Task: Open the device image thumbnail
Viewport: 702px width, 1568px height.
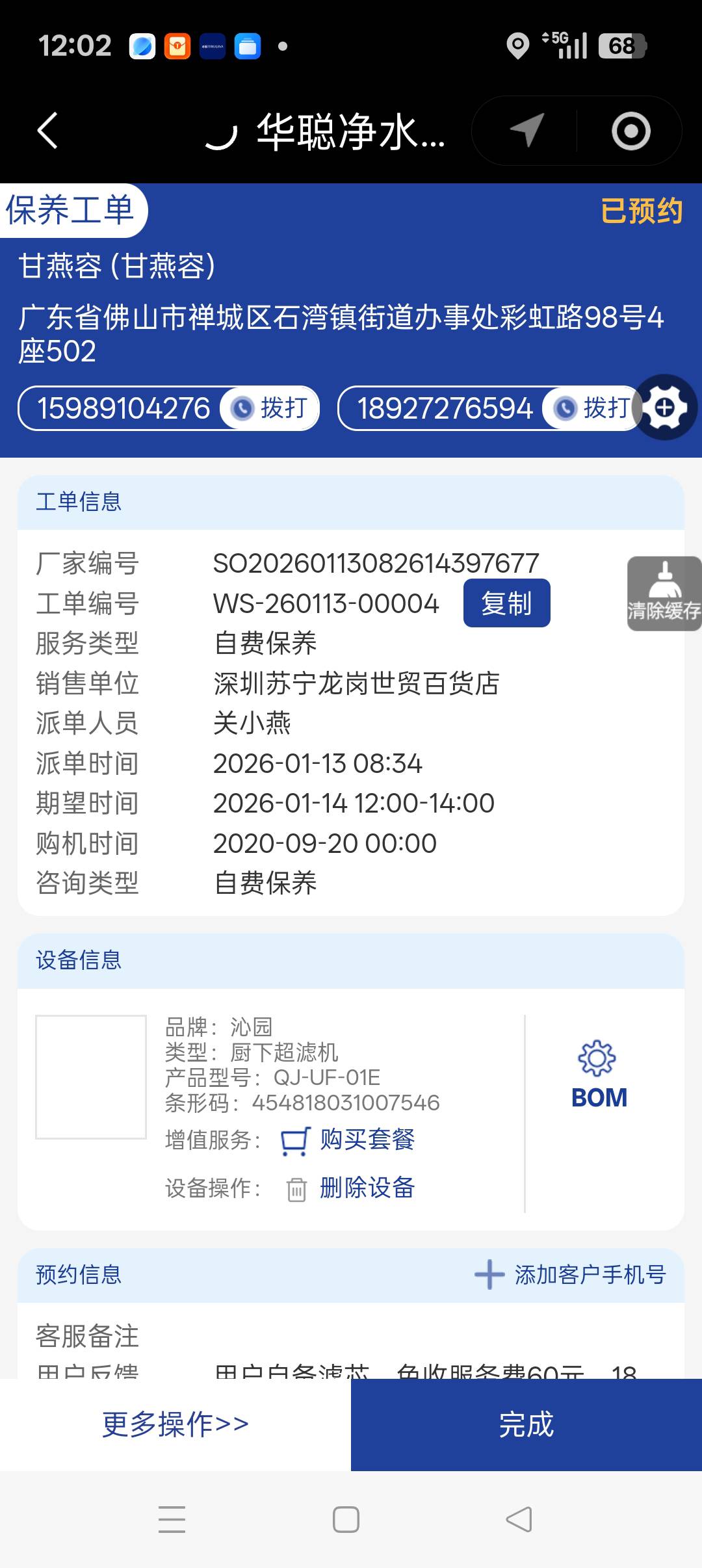Action: click(91, 1077)
